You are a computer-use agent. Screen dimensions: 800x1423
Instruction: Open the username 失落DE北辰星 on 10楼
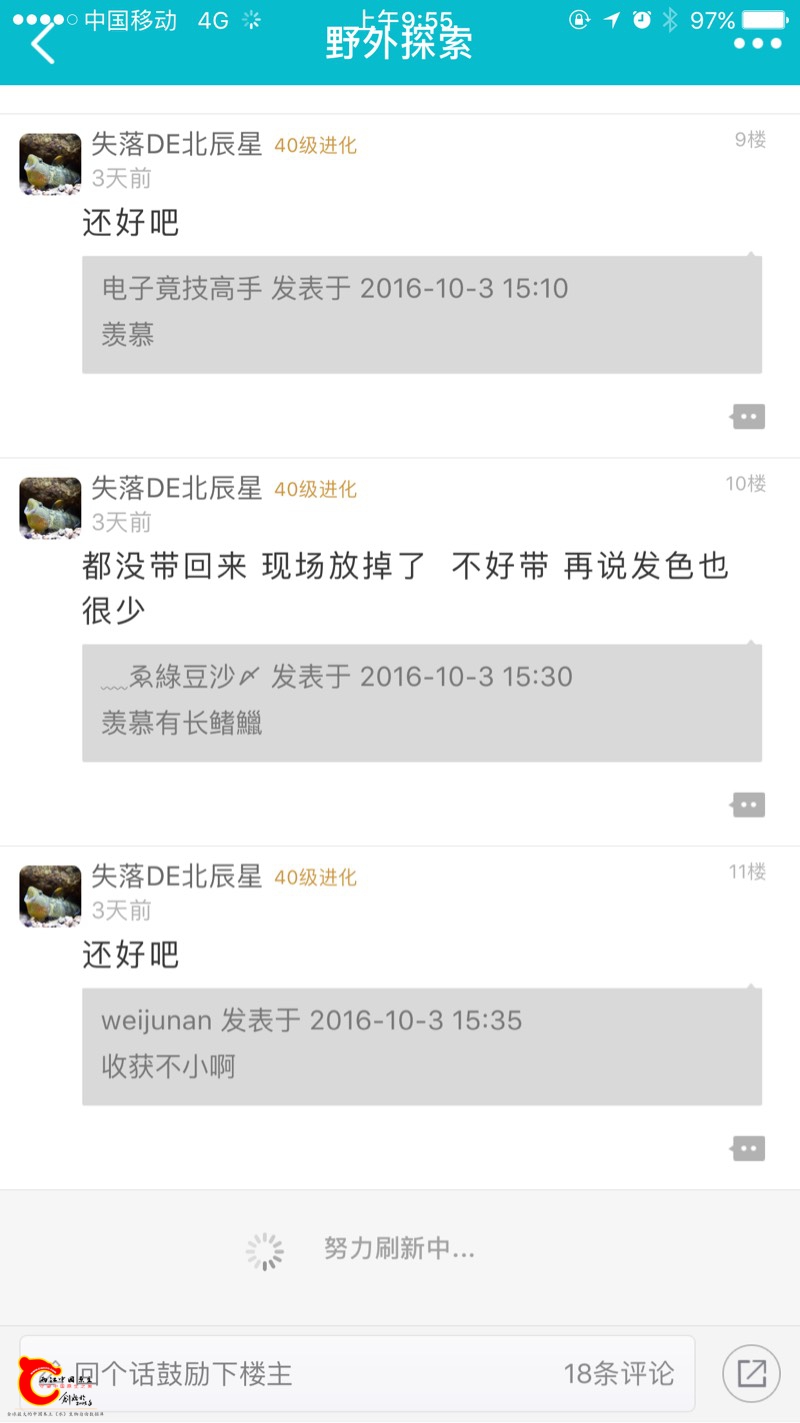(x=177, y=488)
